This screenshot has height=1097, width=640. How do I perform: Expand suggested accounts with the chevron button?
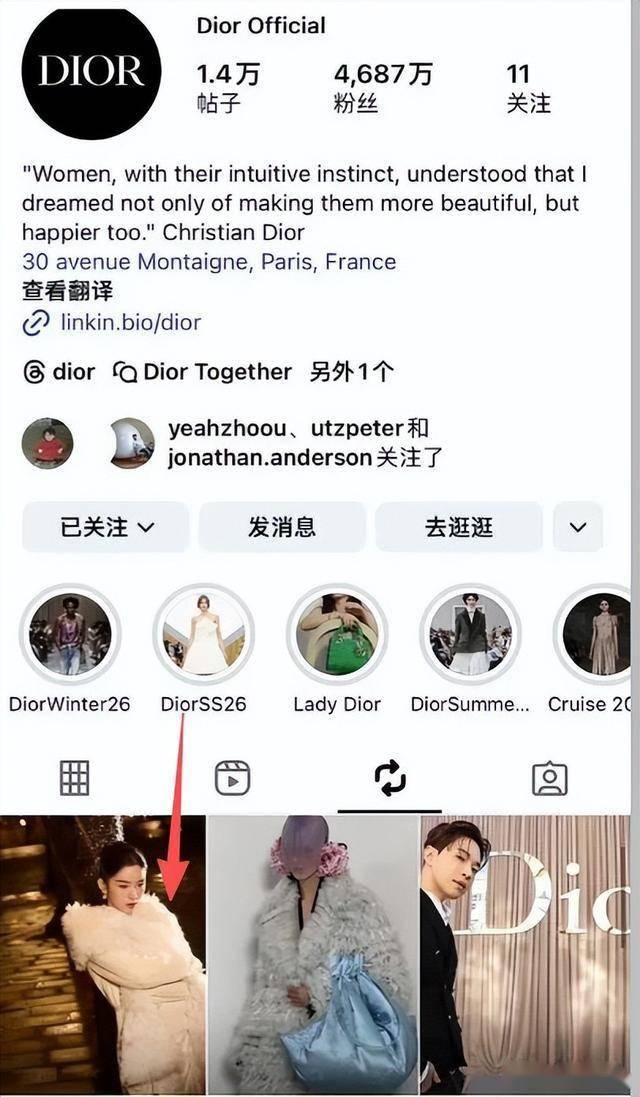[x=578, y=527]
